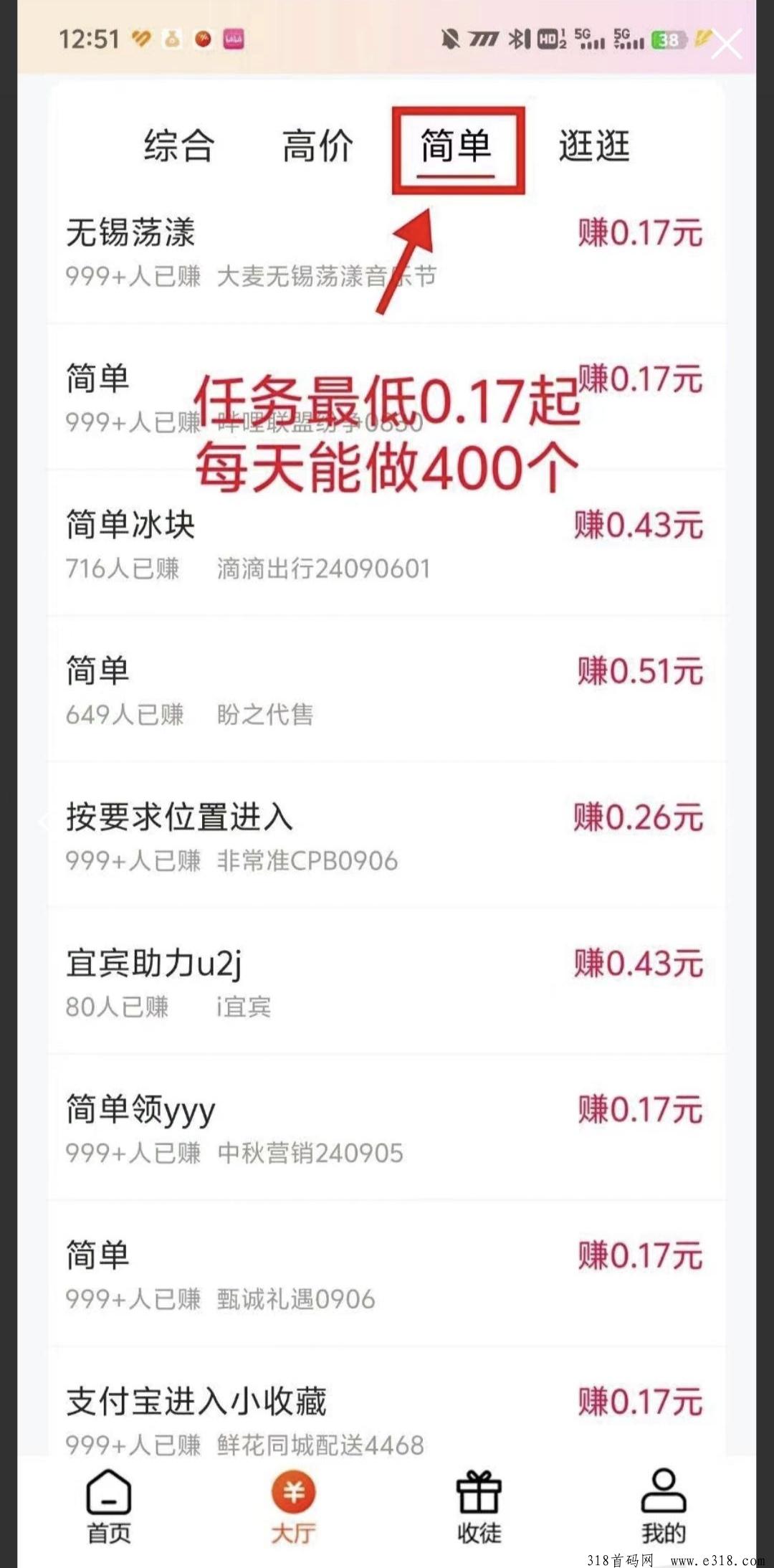Image resolution: width=774 pixels, height=1568 pixels.
Task: Open the 我的 profile tab
Action: point(664,1507)
